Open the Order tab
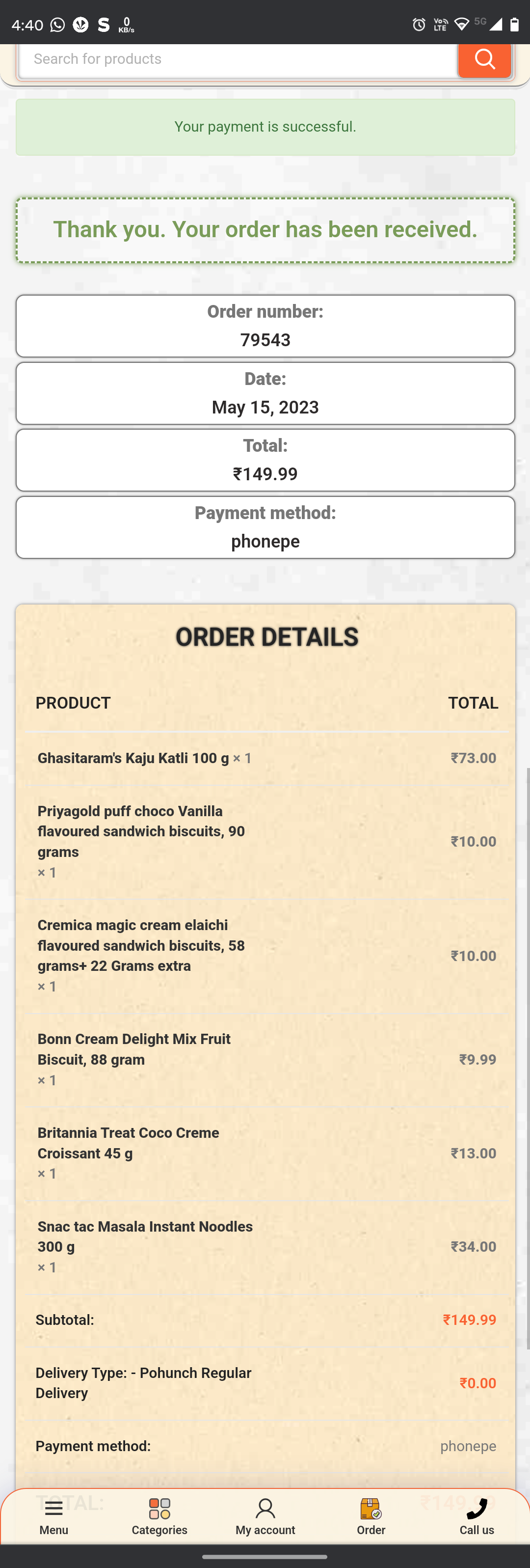 [371, 1515]
